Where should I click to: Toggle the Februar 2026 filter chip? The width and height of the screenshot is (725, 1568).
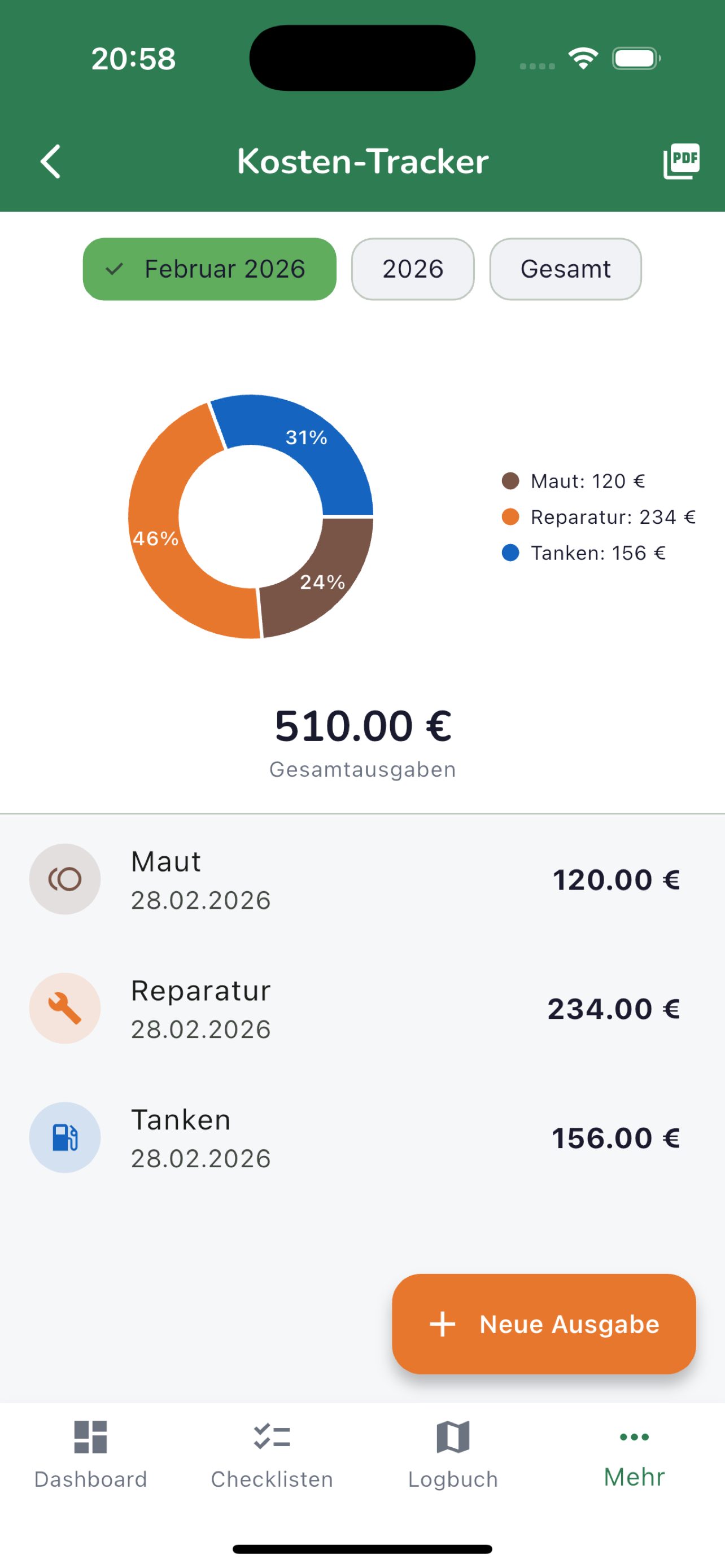(x=209, y=269)
